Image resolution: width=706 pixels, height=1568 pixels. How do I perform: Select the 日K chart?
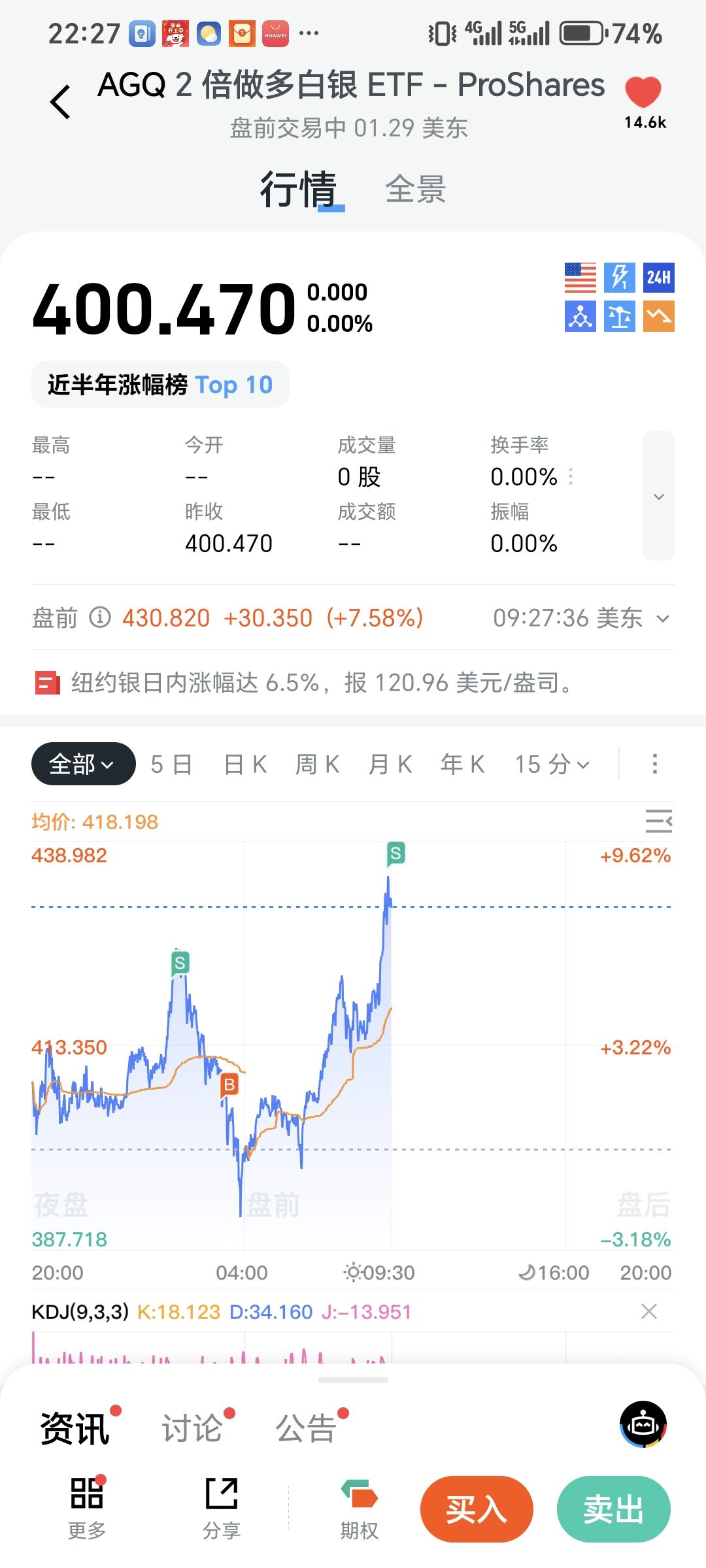[245, 764]
